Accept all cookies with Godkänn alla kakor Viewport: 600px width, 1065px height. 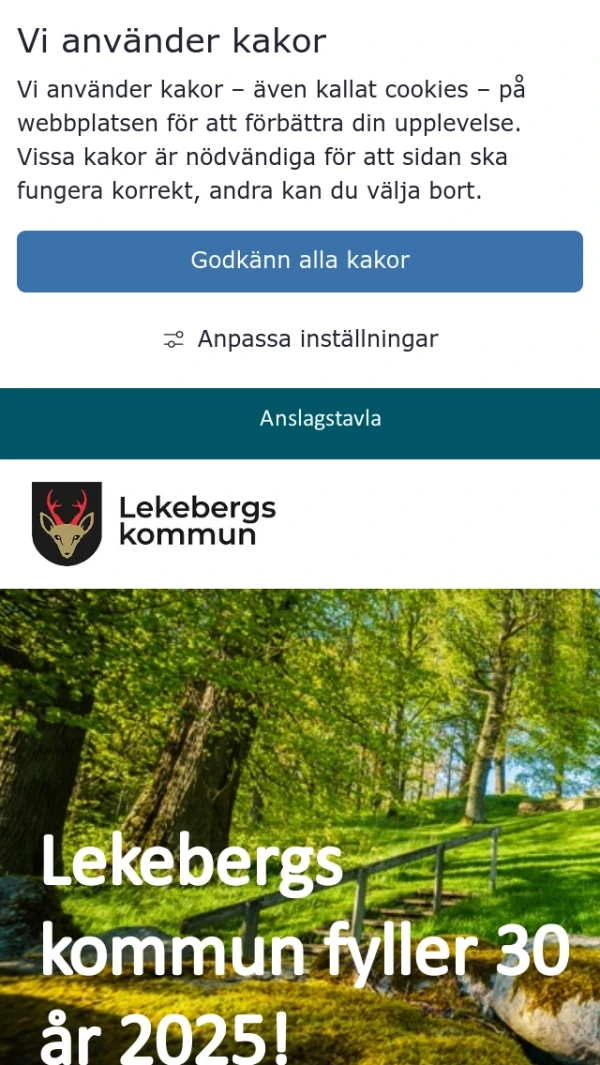[x=300, y=261]
